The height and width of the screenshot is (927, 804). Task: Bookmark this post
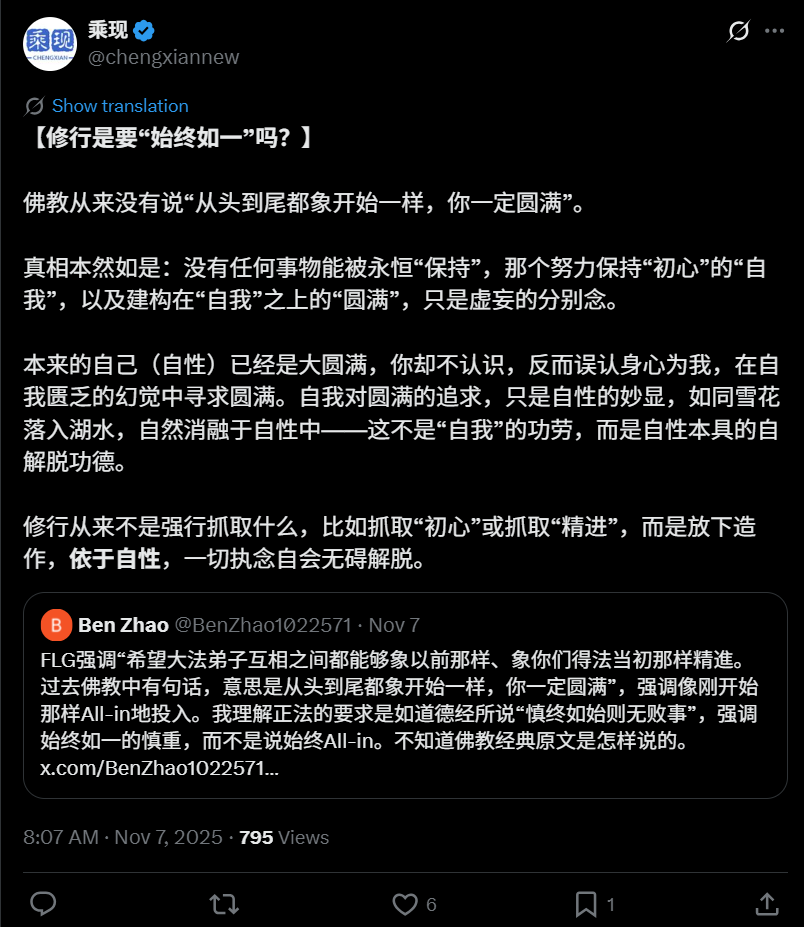coord(586,904)
